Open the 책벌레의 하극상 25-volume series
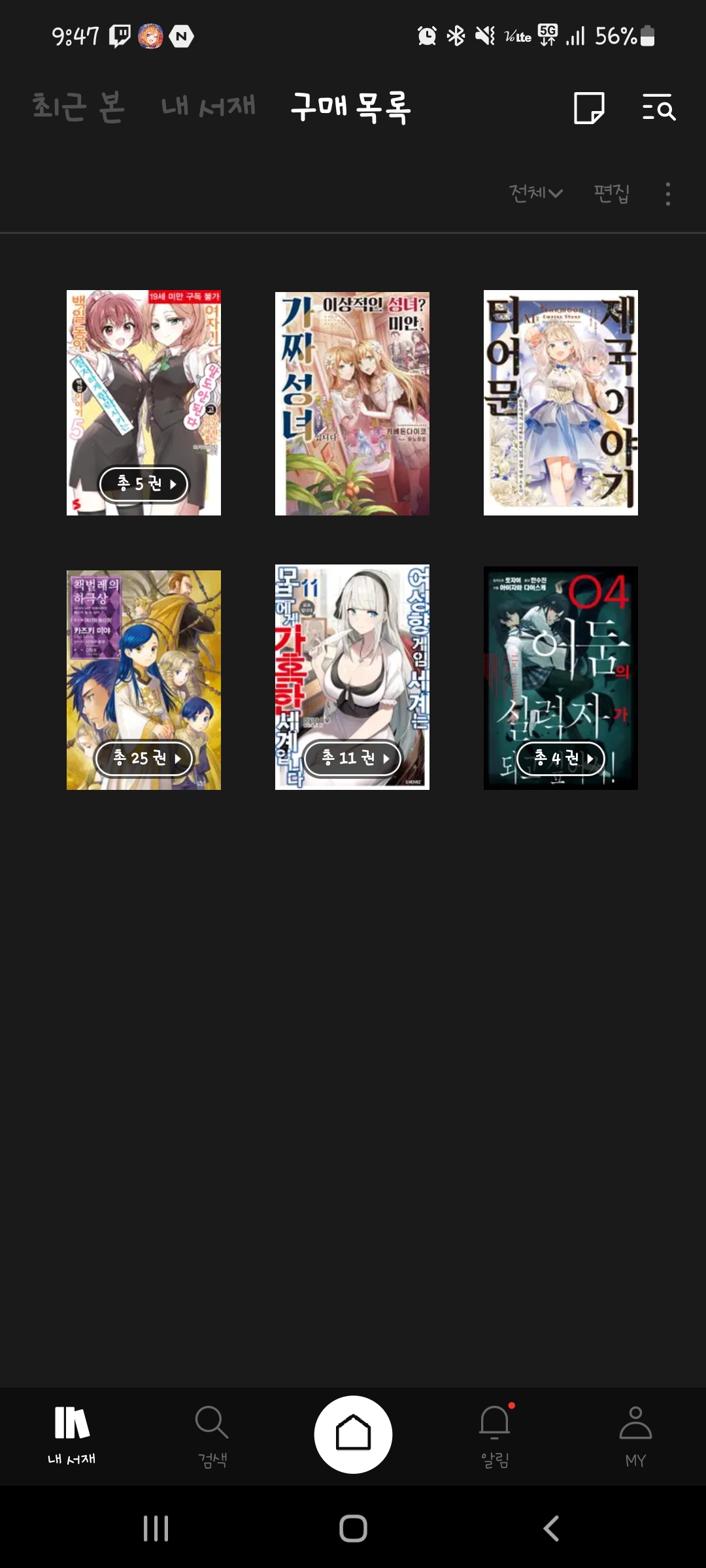Image resolution: width=706 pixels, height=1568 pixels. pos(144,679)
